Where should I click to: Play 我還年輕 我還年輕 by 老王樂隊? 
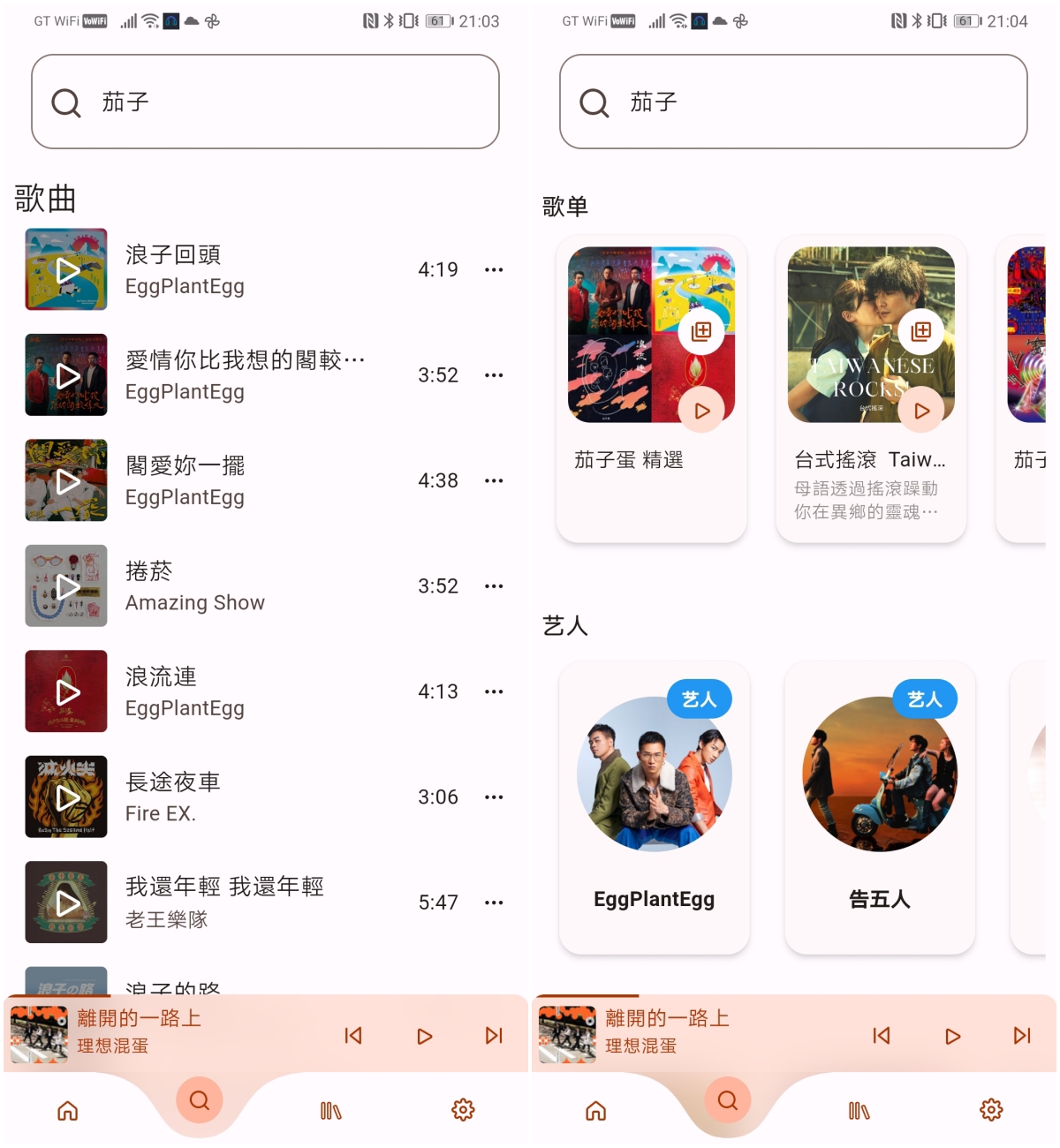tap(67, 903)
